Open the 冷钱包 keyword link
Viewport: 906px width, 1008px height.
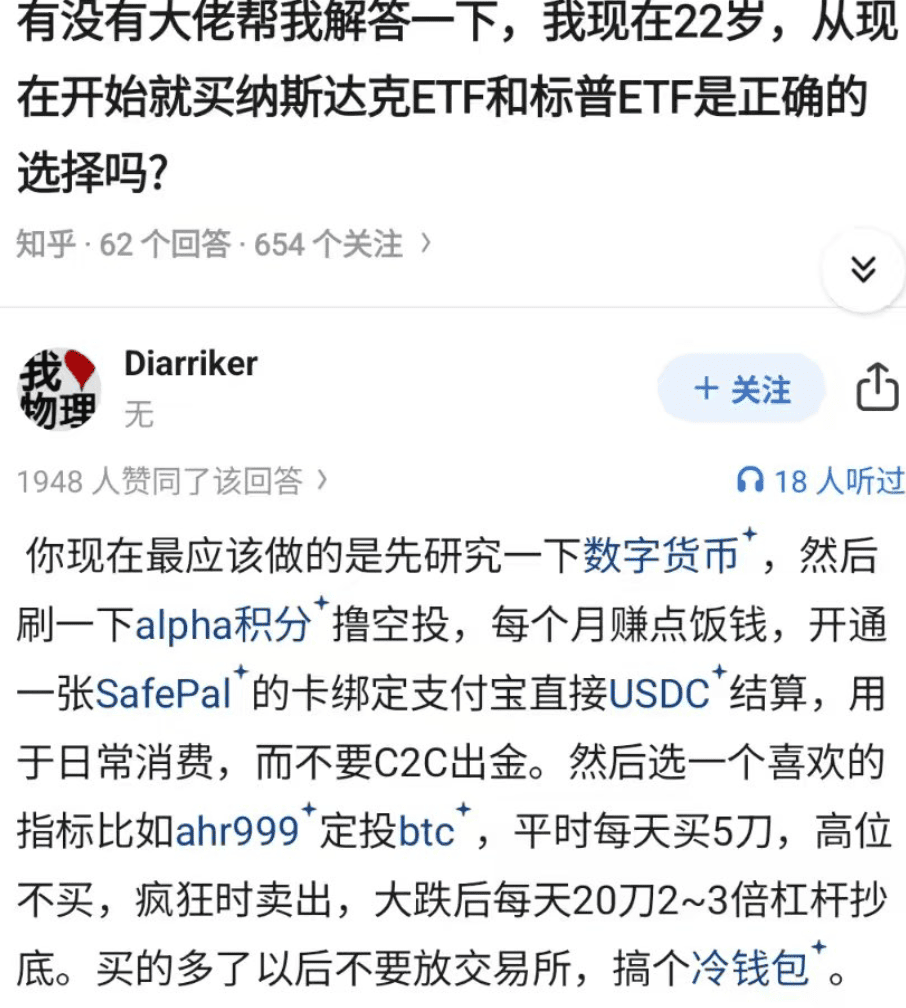coord(750,967)
